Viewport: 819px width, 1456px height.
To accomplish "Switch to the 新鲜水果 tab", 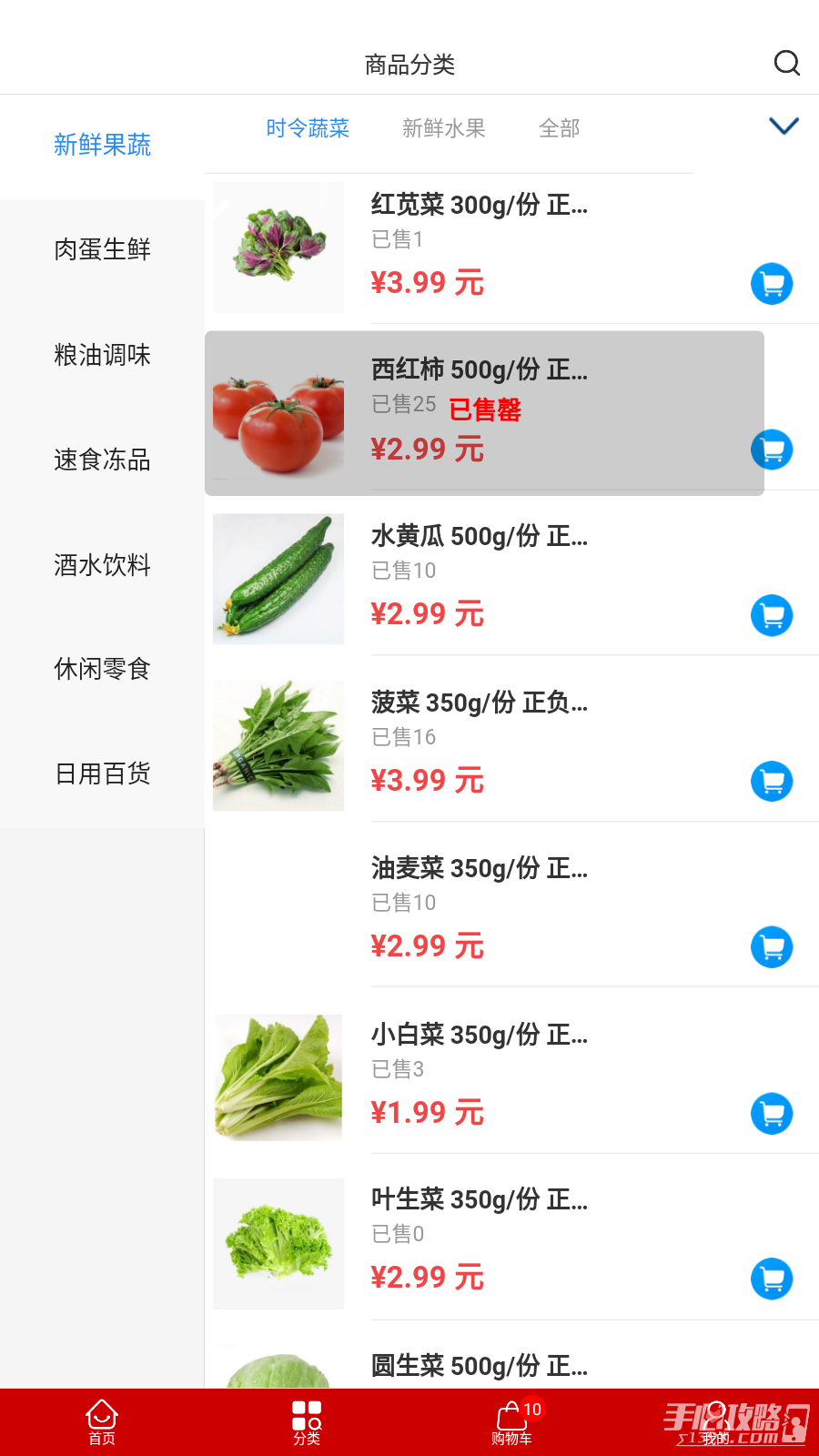I will pyautogui.click(x=443, y=128).
